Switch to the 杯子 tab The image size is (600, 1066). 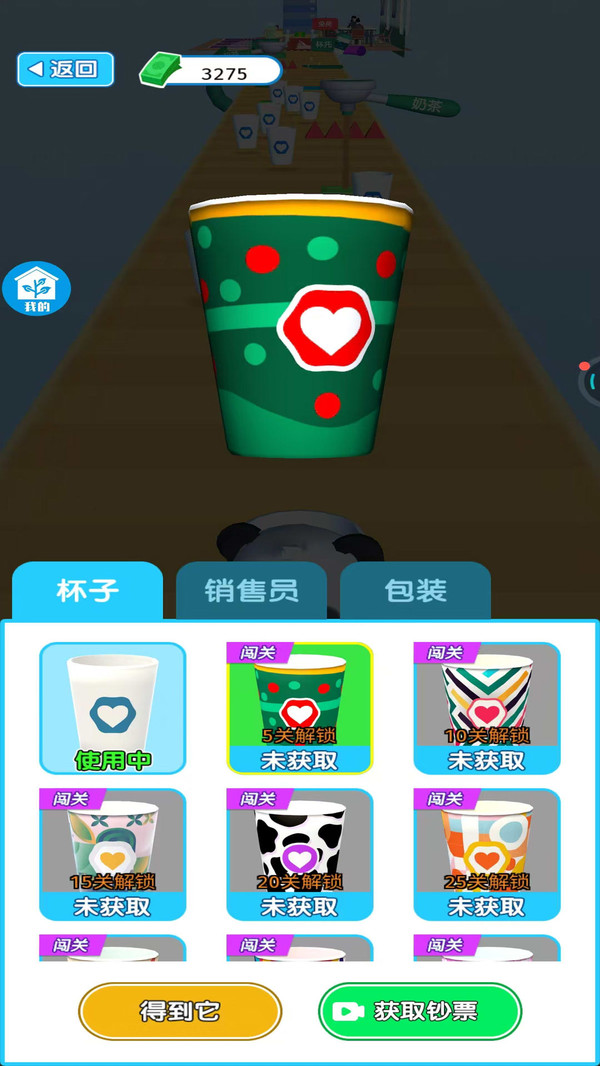click(x=88, y=590)
